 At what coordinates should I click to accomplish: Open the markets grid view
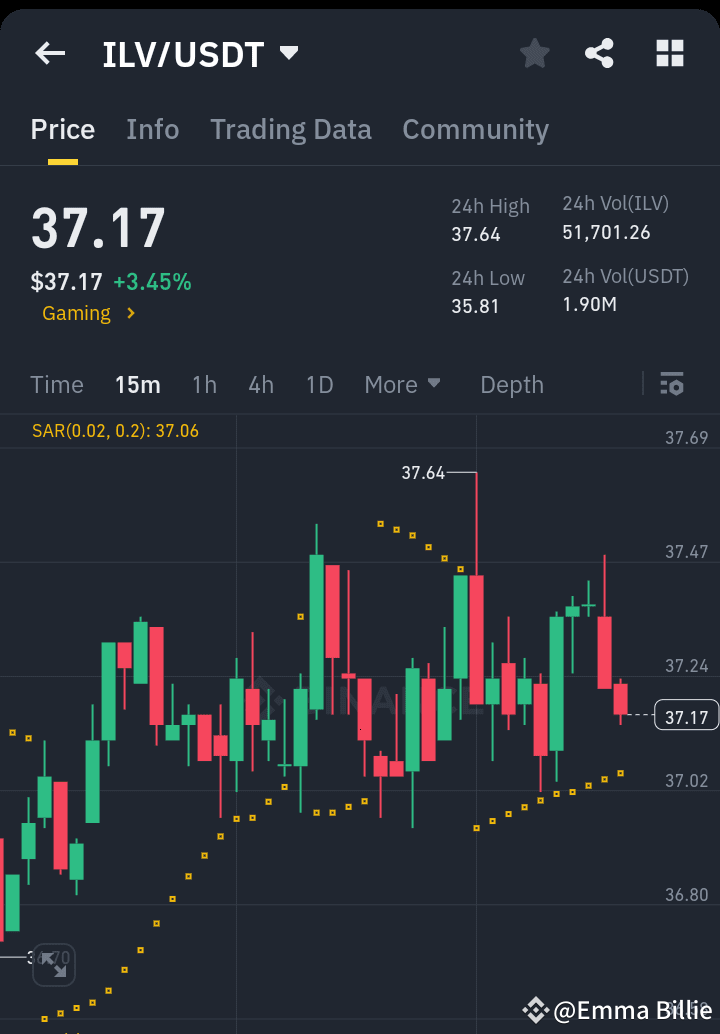[x=668, y=54]
